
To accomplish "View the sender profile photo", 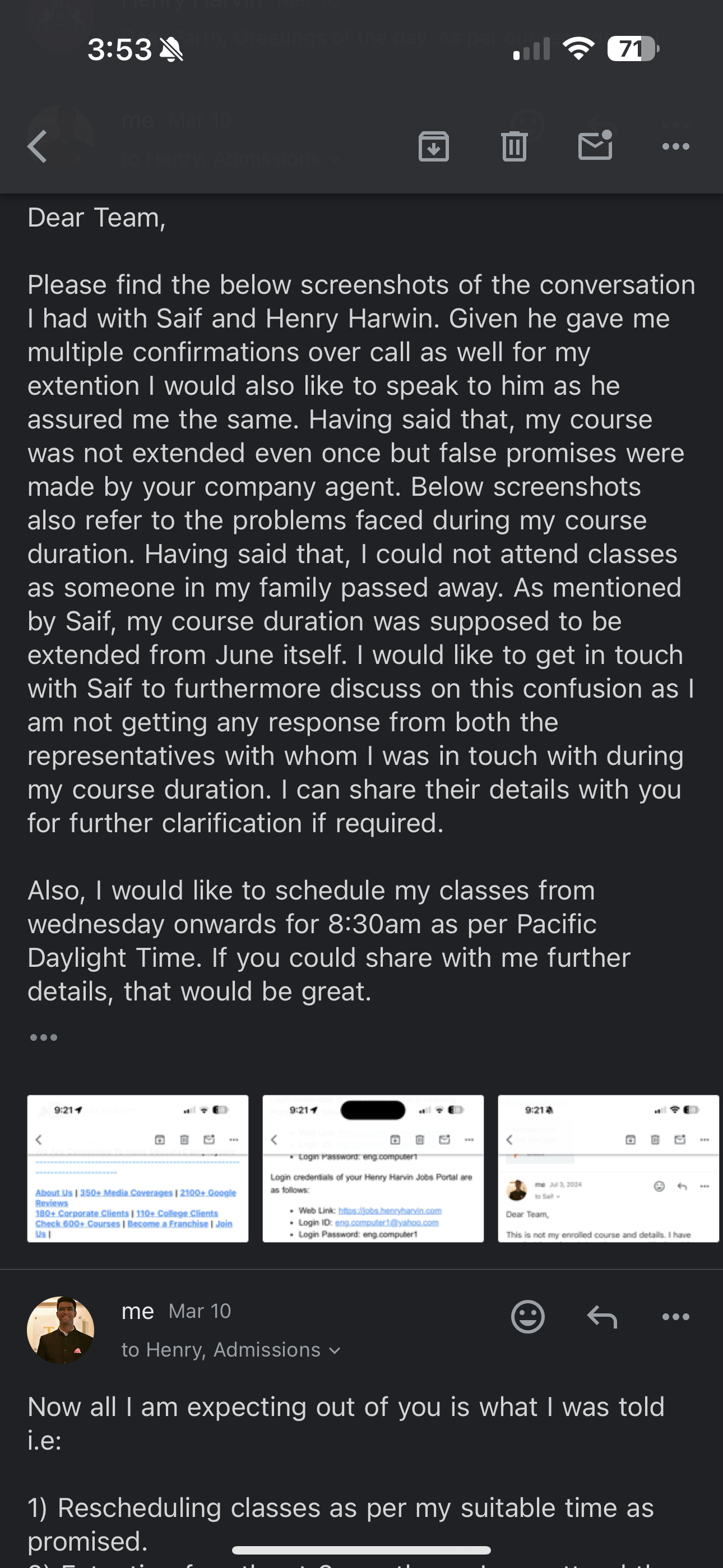I will coord(61,1330).
